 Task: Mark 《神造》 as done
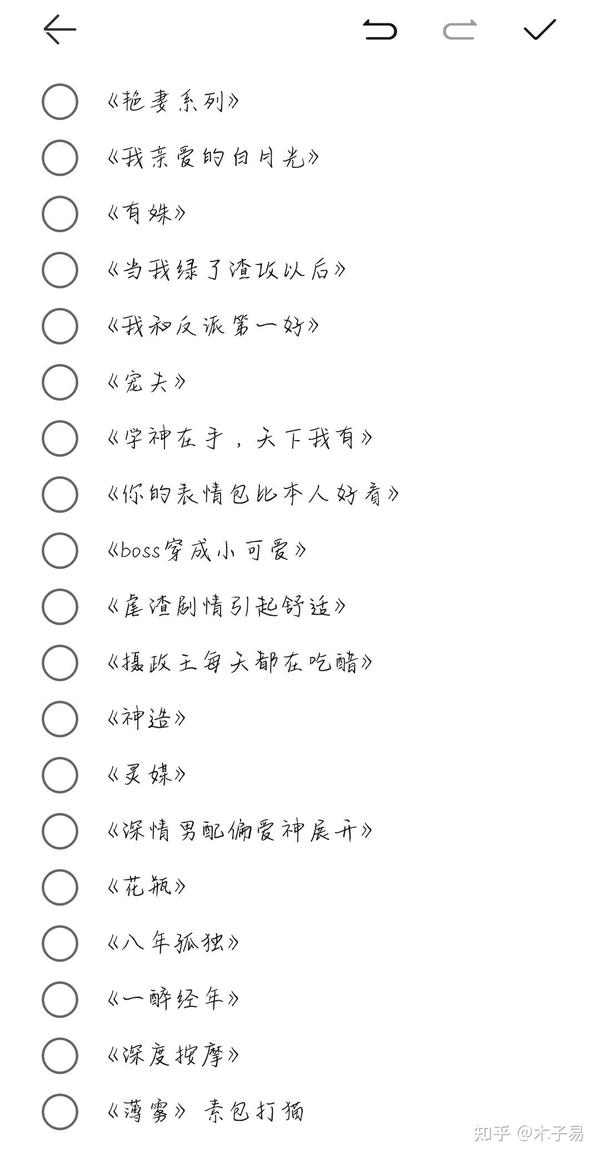60,718
